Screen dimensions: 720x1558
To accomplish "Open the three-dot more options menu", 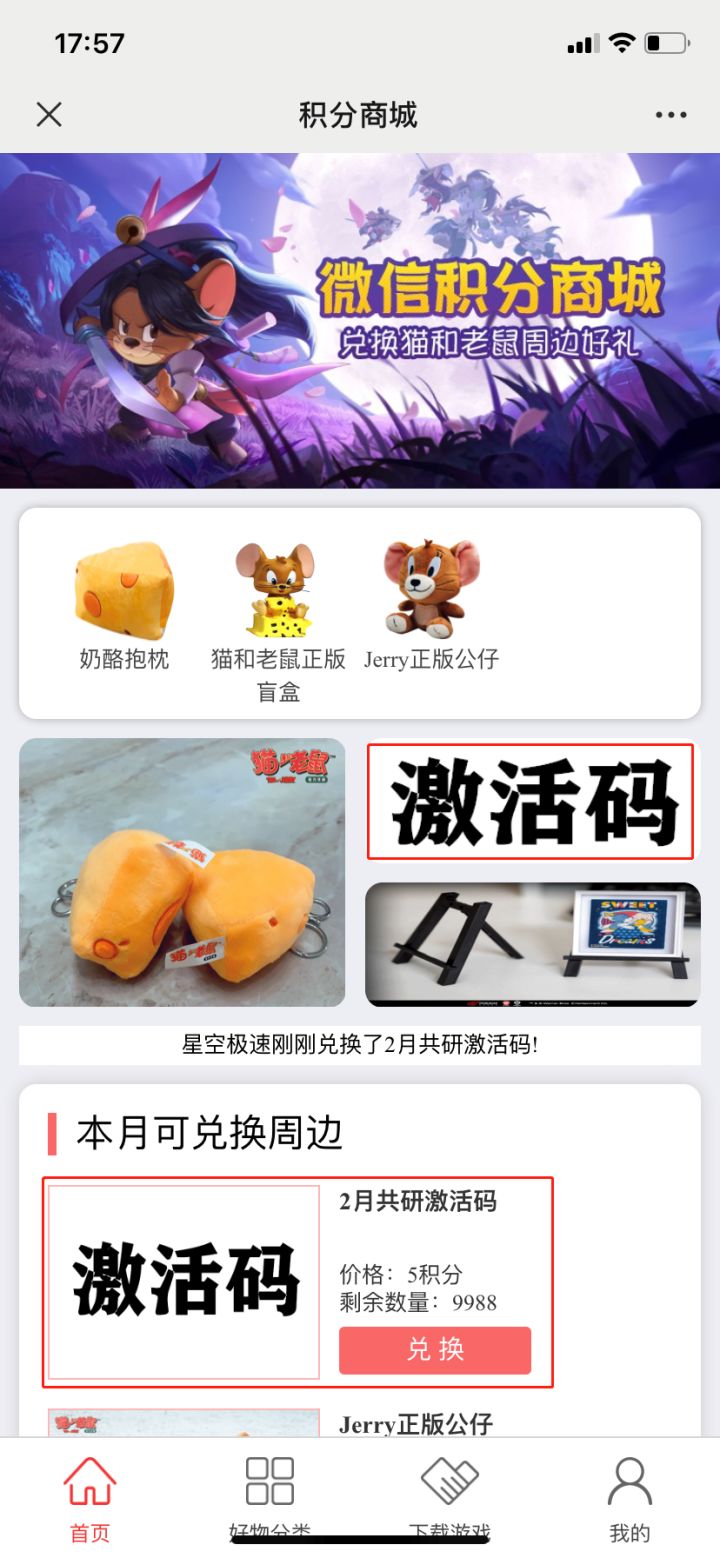I will click(x=671, y=115).
